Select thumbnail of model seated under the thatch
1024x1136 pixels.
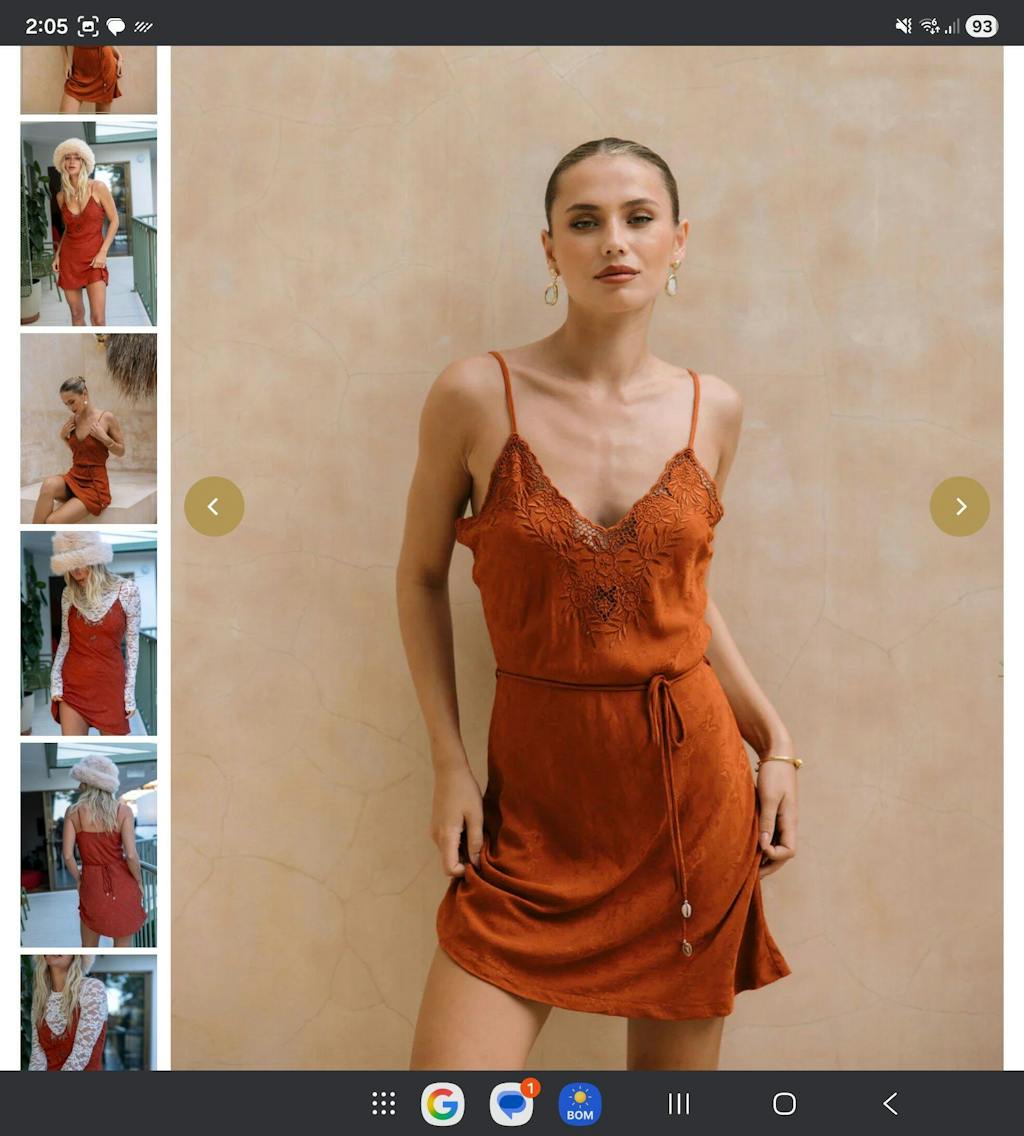click(x=89, y=428)
